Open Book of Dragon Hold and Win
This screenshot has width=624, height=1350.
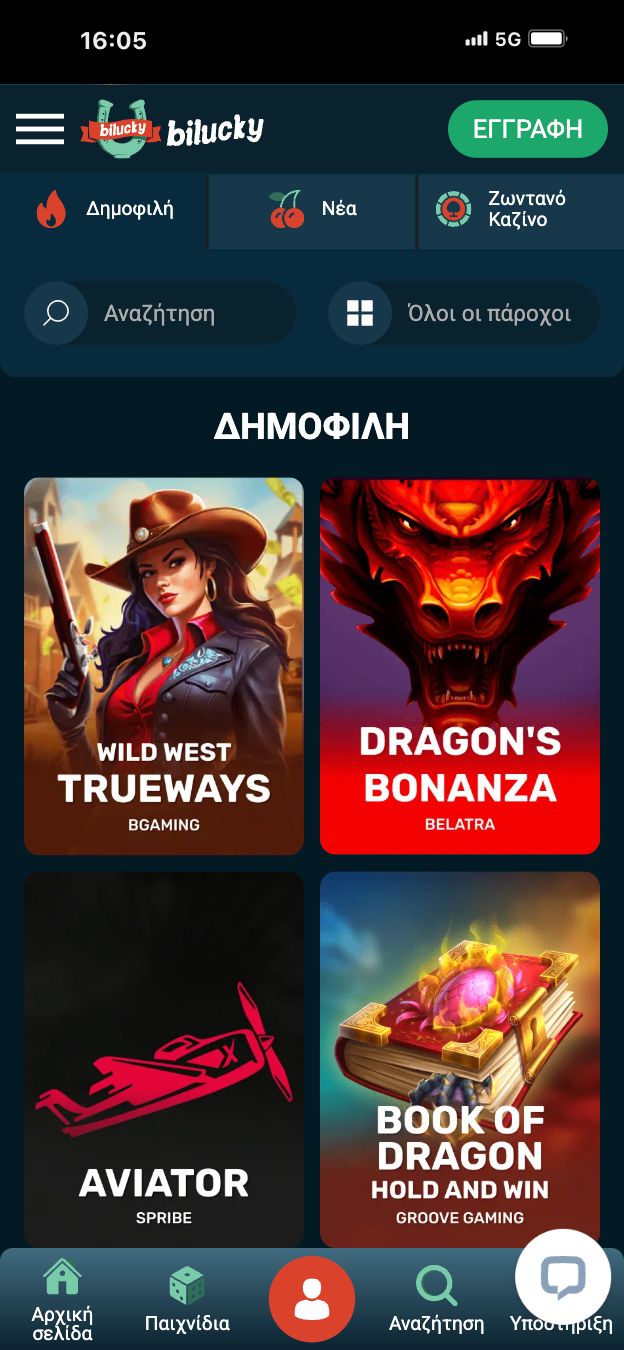point(460,1060)
